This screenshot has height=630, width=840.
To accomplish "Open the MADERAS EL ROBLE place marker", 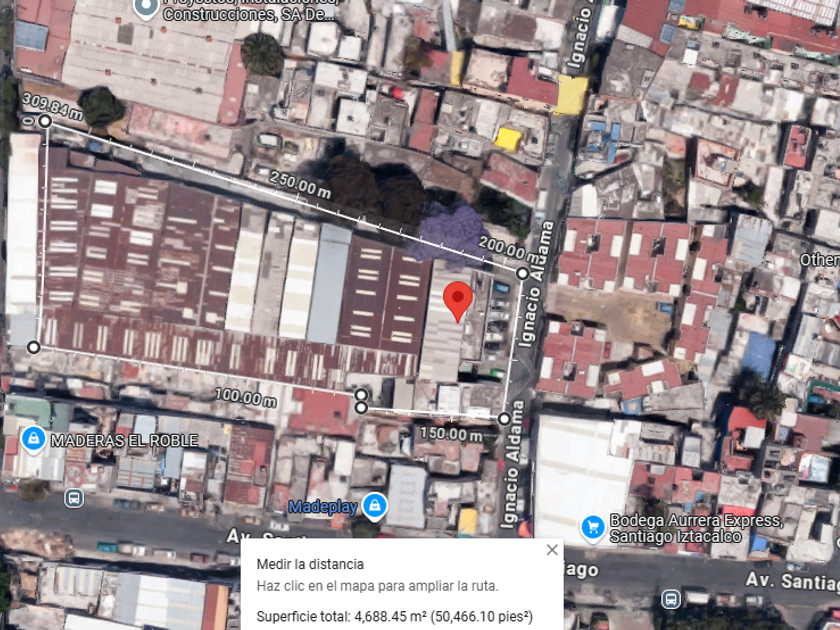I will 33,440.
